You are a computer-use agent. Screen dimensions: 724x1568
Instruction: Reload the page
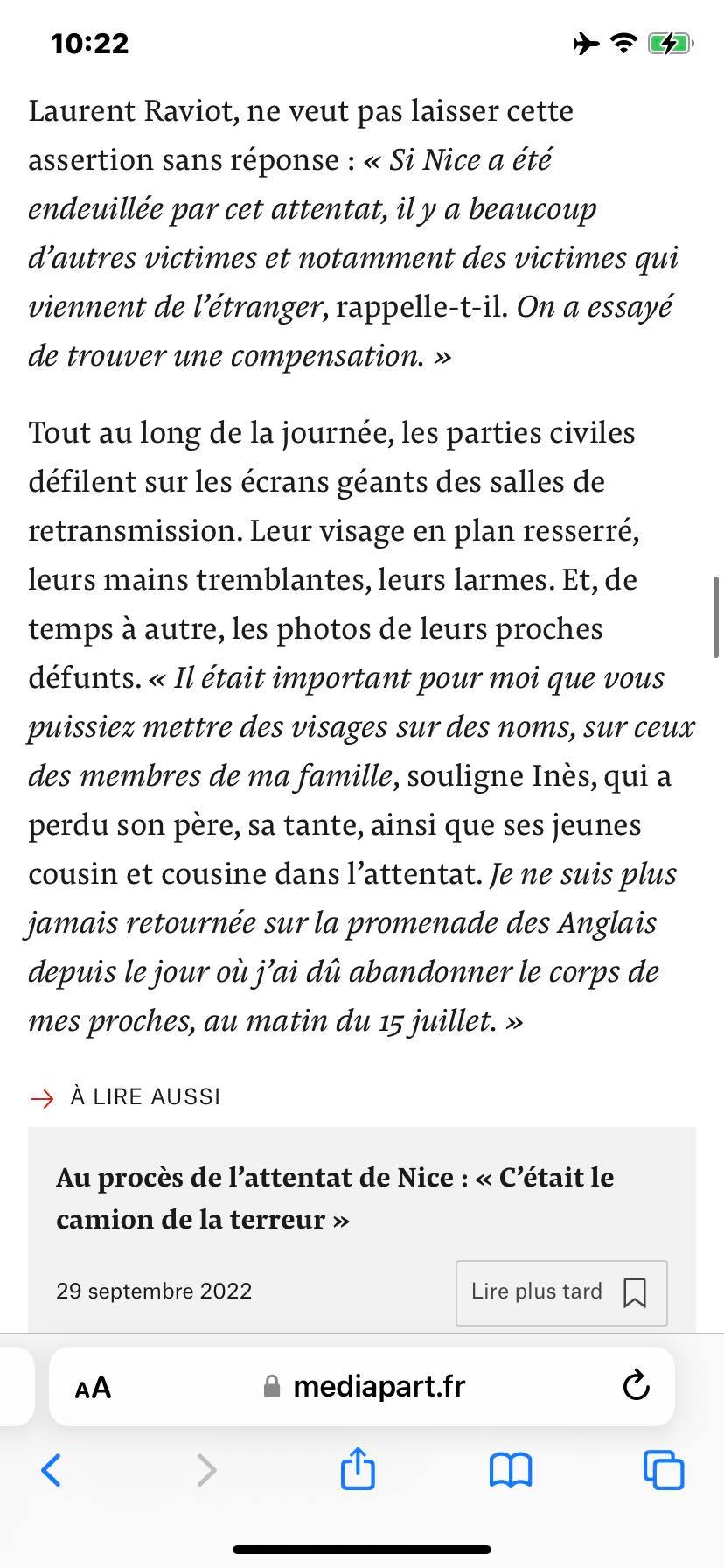click(x=636, y=1387)
